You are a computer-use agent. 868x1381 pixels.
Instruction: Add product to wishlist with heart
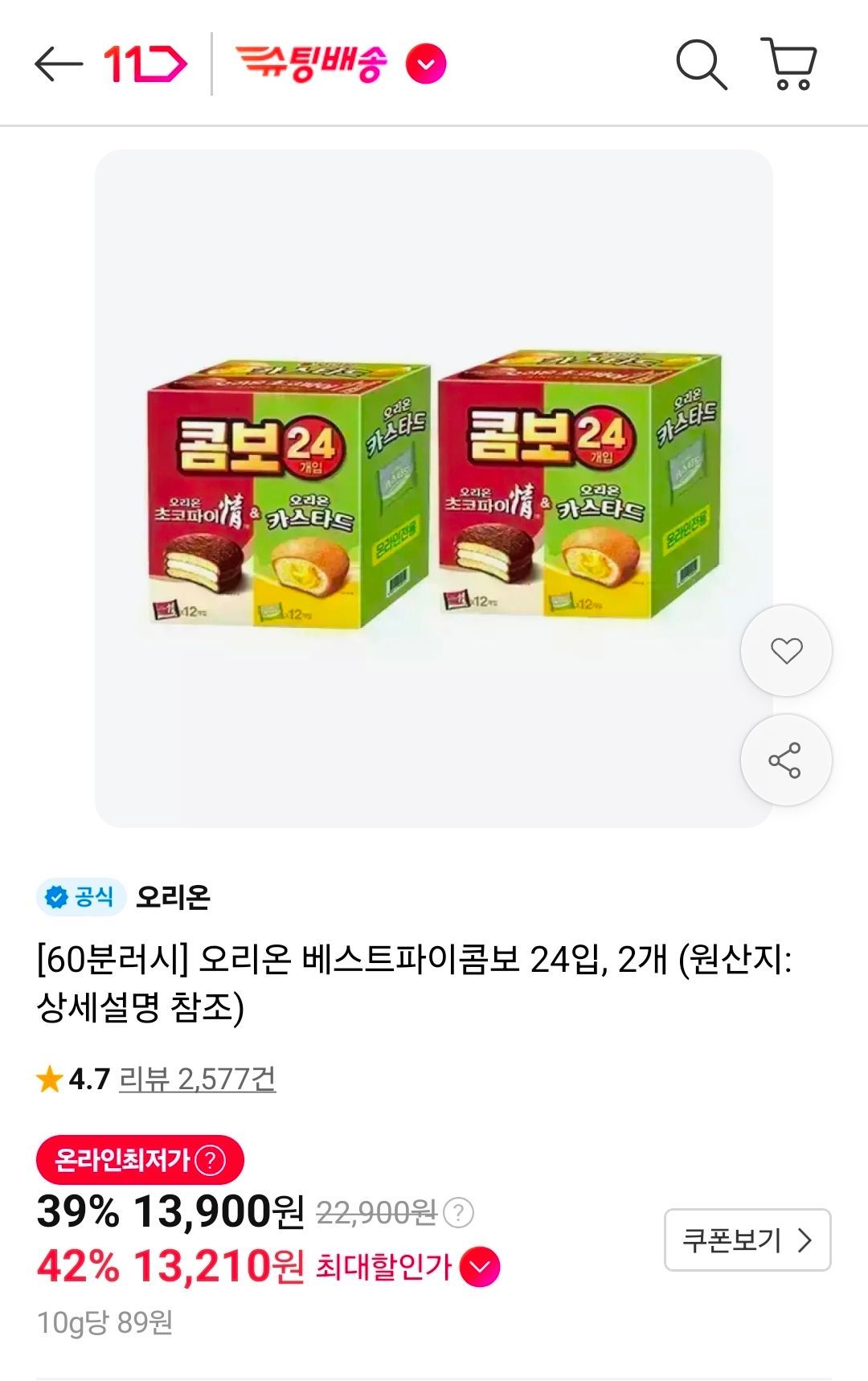pyautogui.click(x=786, y=650)
